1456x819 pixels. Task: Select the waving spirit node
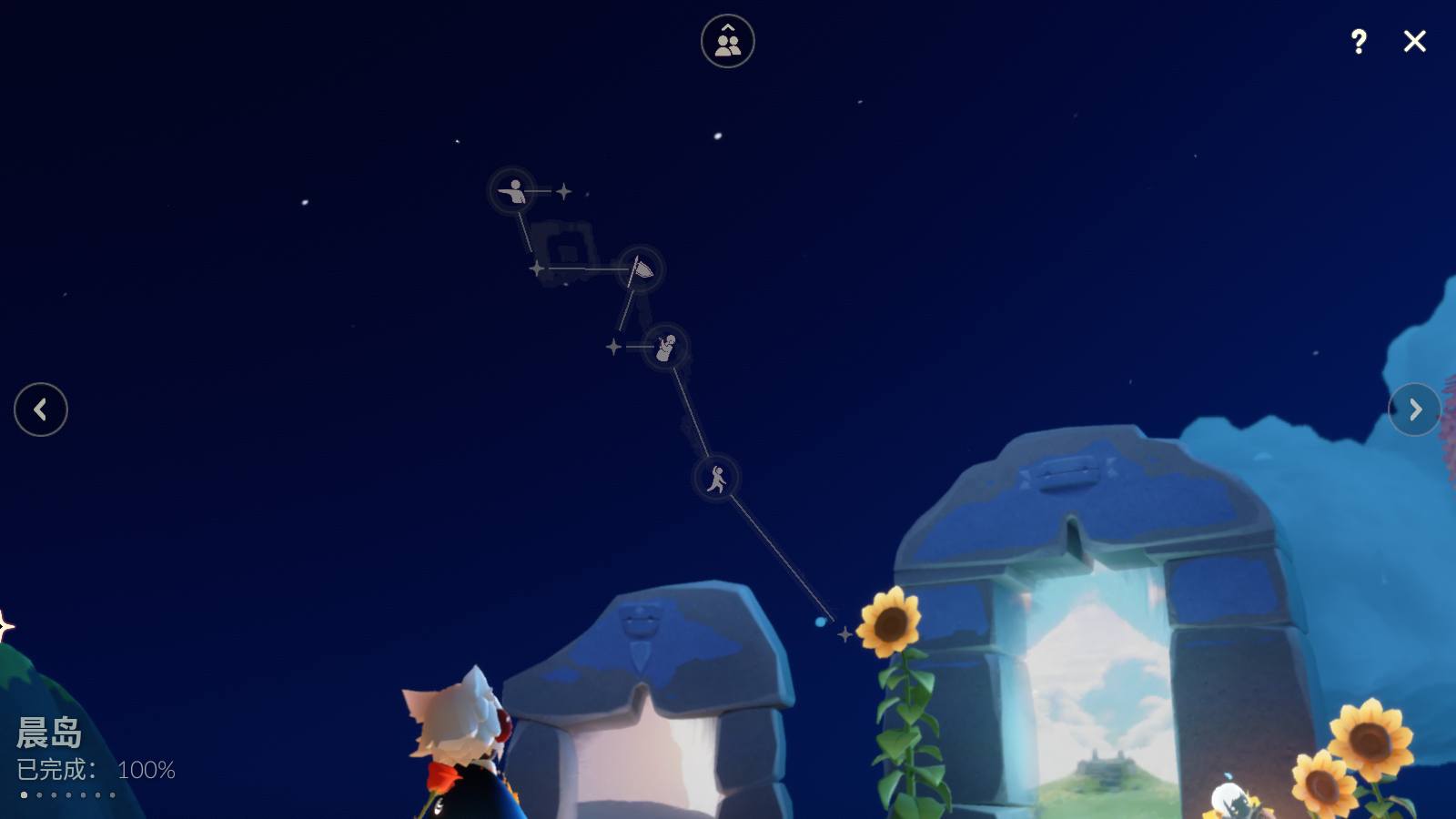(665, 347)
